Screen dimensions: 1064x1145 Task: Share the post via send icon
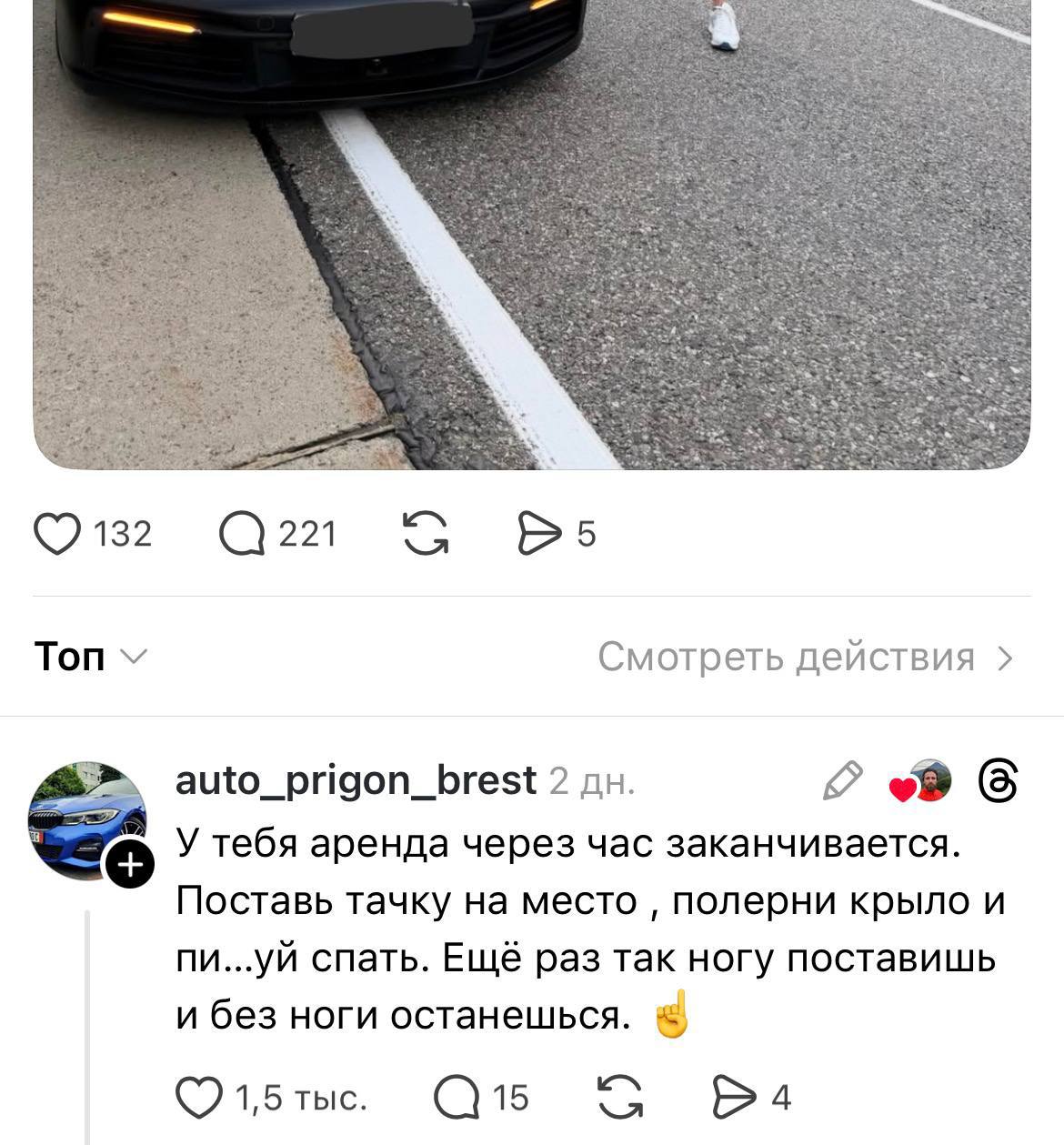click(x=539, y=534)
